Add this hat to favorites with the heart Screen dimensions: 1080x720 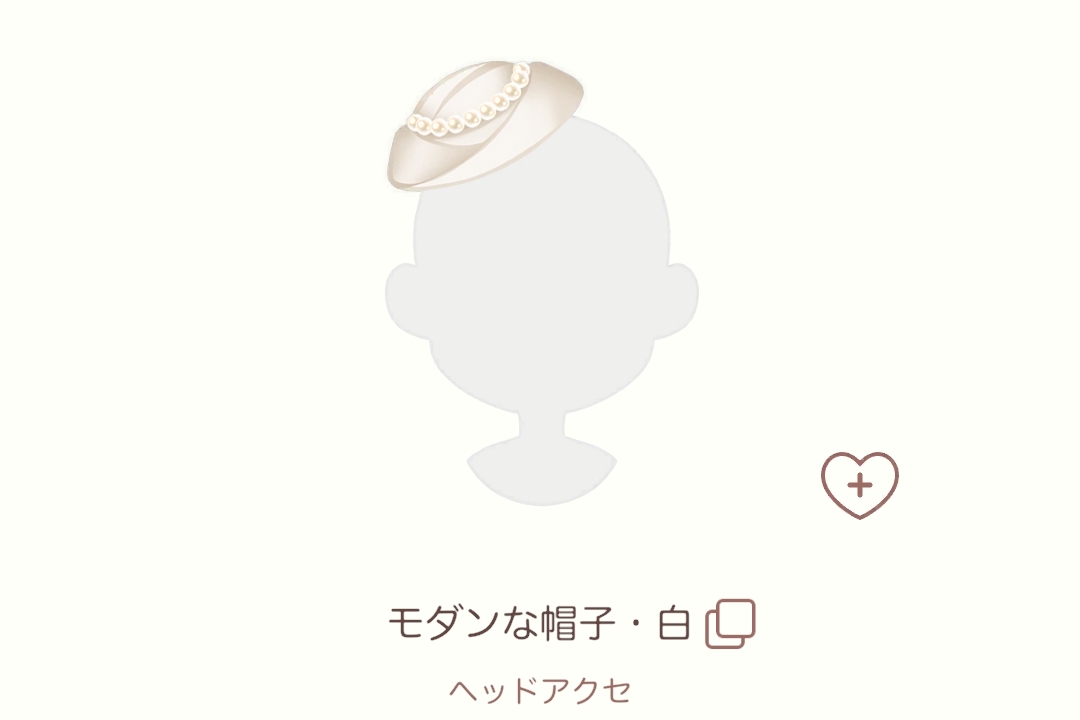tap(860, 485)
